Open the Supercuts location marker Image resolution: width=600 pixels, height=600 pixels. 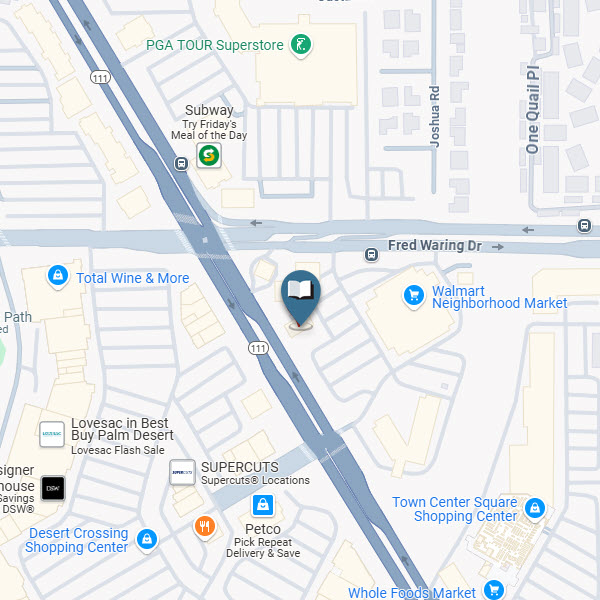[182, 472]
